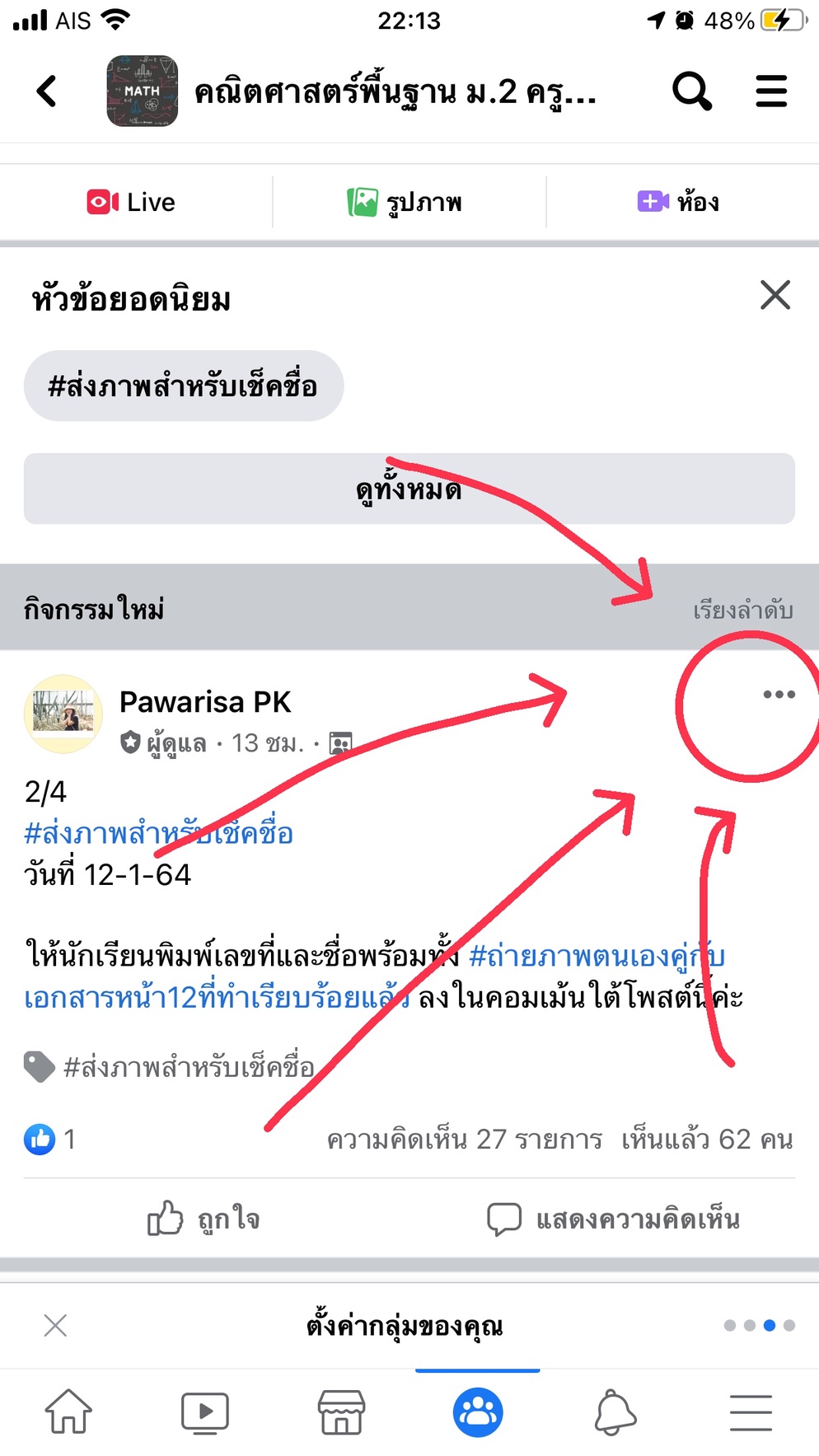The width and height of the screenshot is (819, 1456).
Task: Add a photo (รูปภาพ) post
Action: [x=405, y=202]
